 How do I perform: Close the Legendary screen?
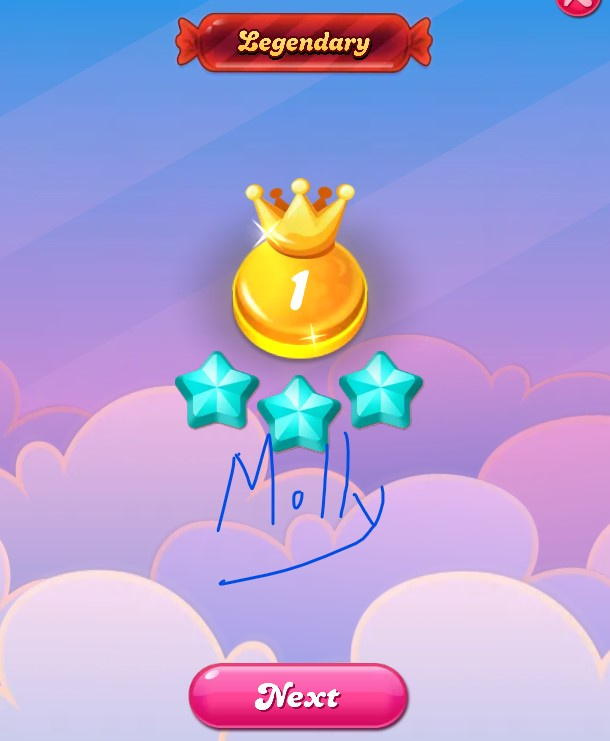point(580,4)
